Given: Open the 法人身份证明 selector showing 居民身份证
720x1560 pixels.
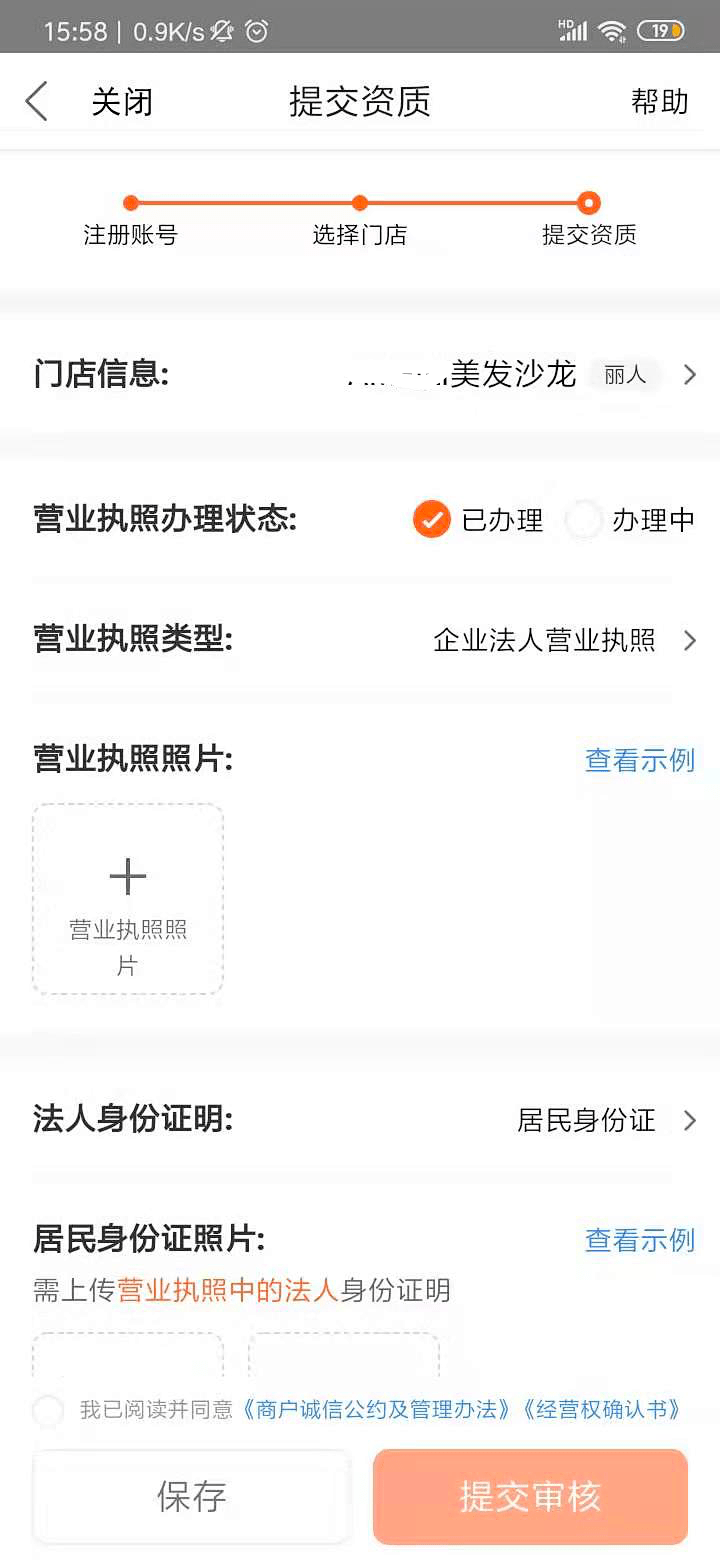Looking at the screenshot, I should [689, 1120].
